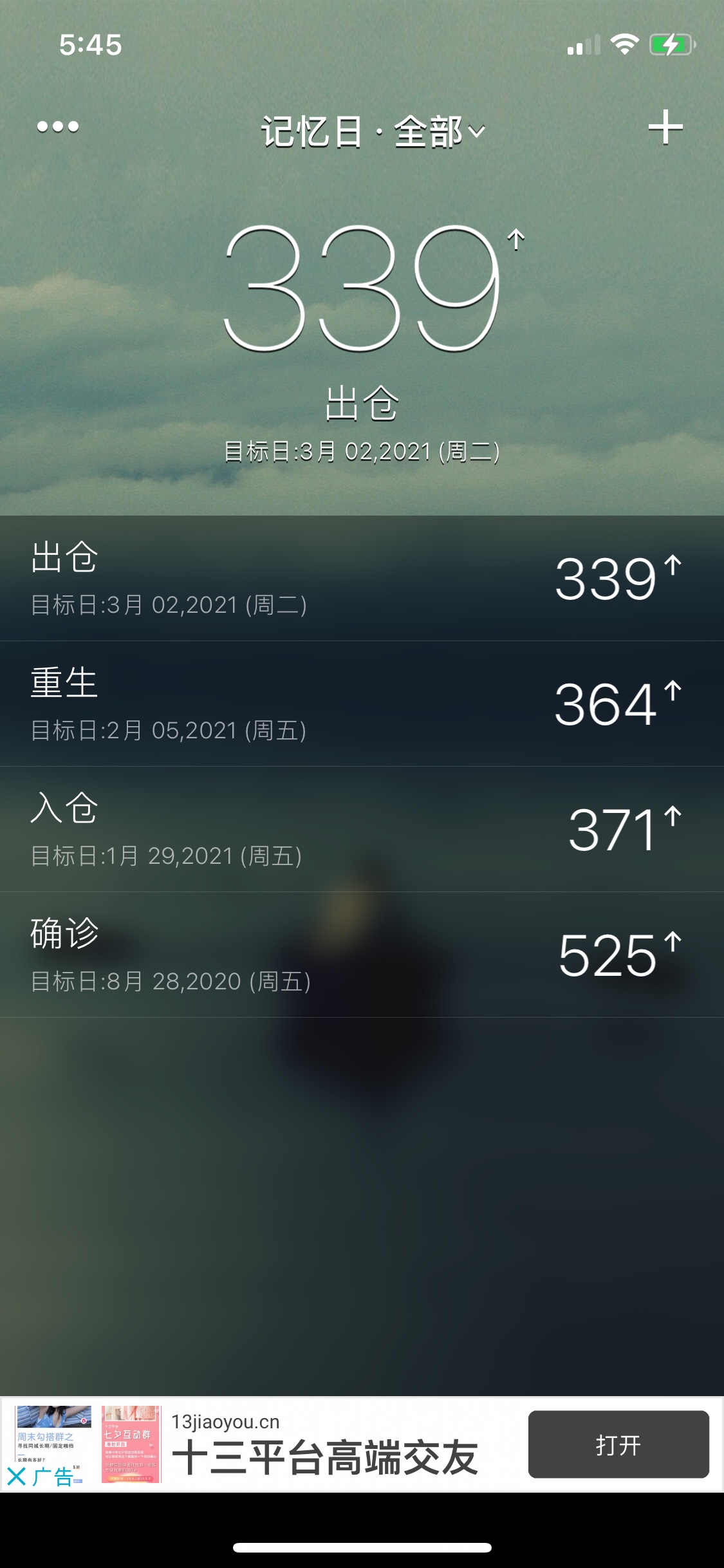
Task: Select the 入仓 event row
Action: tap(362, 829)
